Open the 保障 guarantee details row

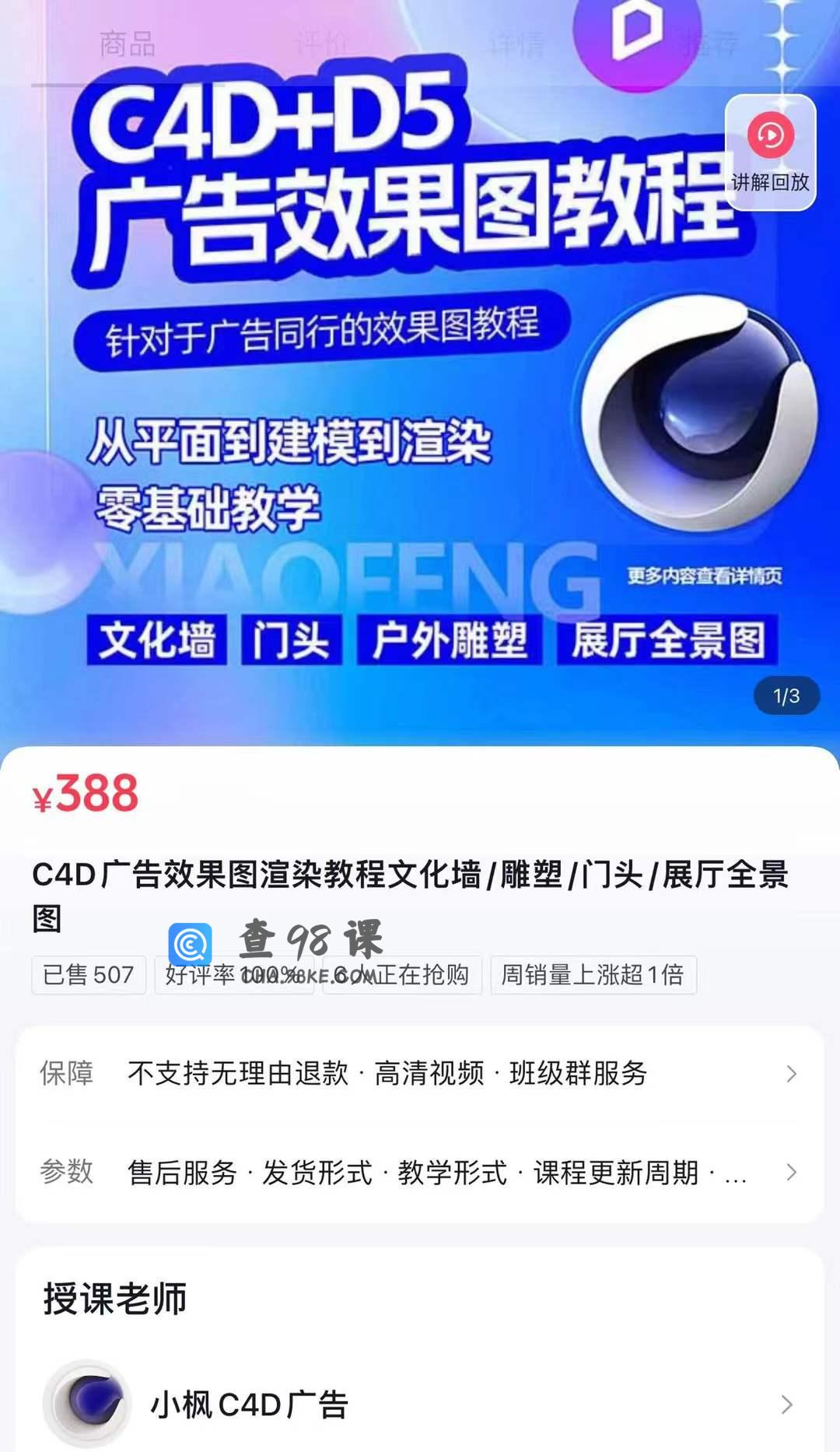coord(420,1074)
